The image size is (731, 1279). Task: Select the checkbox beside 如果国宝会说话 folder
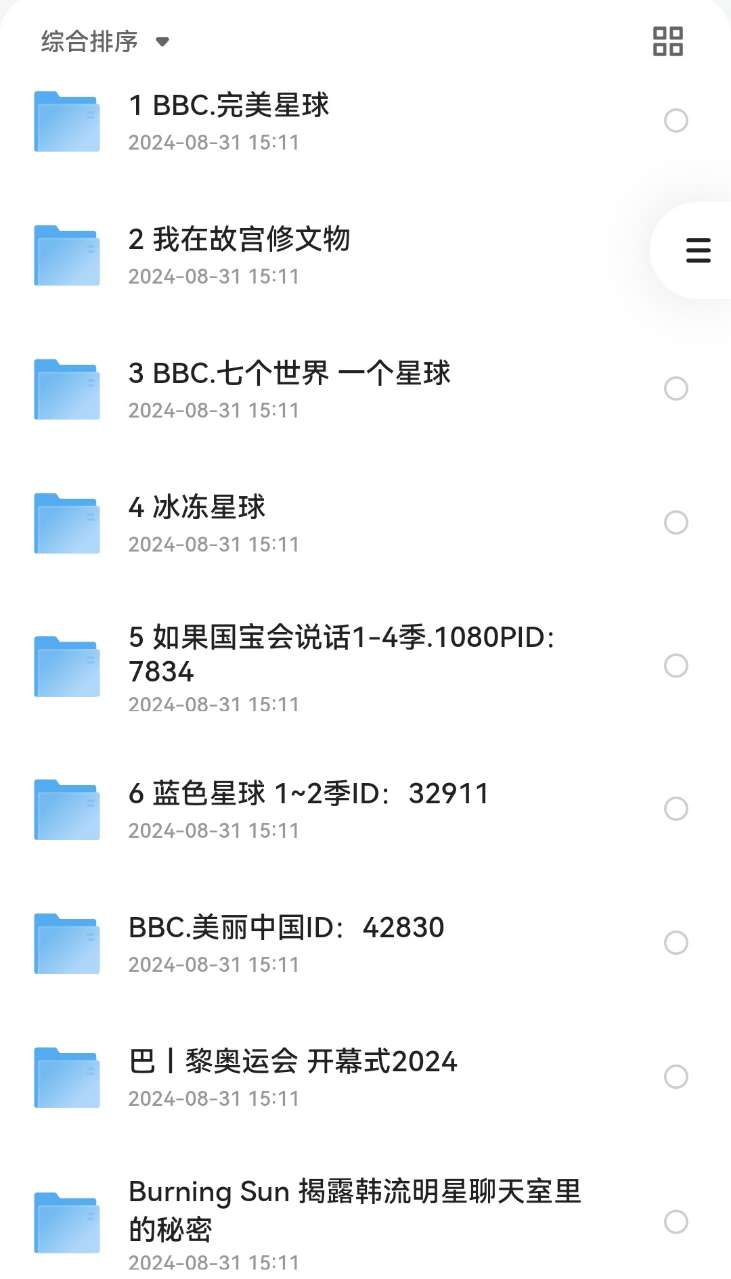point(677,665)
